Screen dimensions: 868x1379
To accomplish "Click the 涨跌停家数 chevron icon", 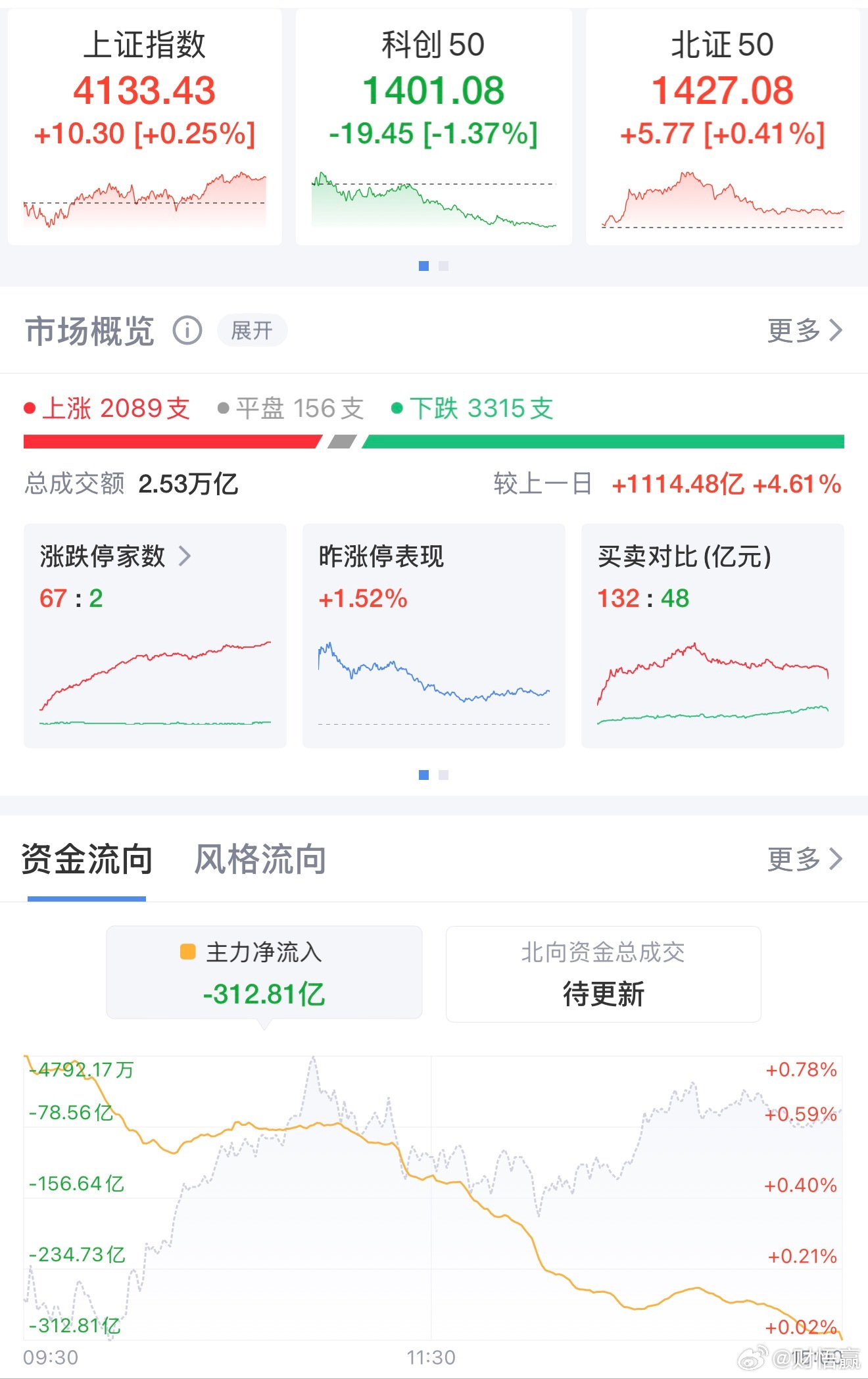I will (x=186, y=556).
